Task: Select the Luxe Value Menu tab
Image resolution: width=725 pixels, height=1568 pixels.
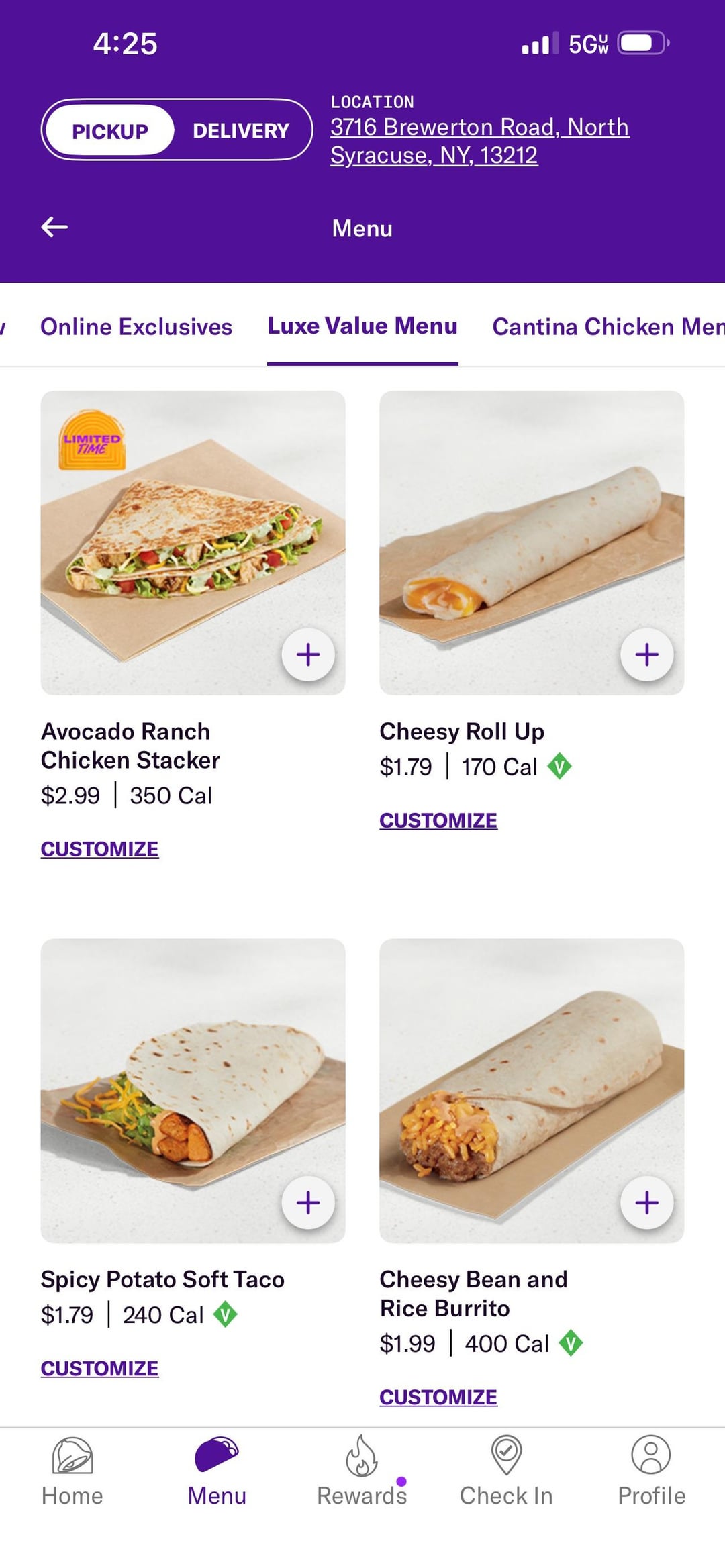Action: 362,326
